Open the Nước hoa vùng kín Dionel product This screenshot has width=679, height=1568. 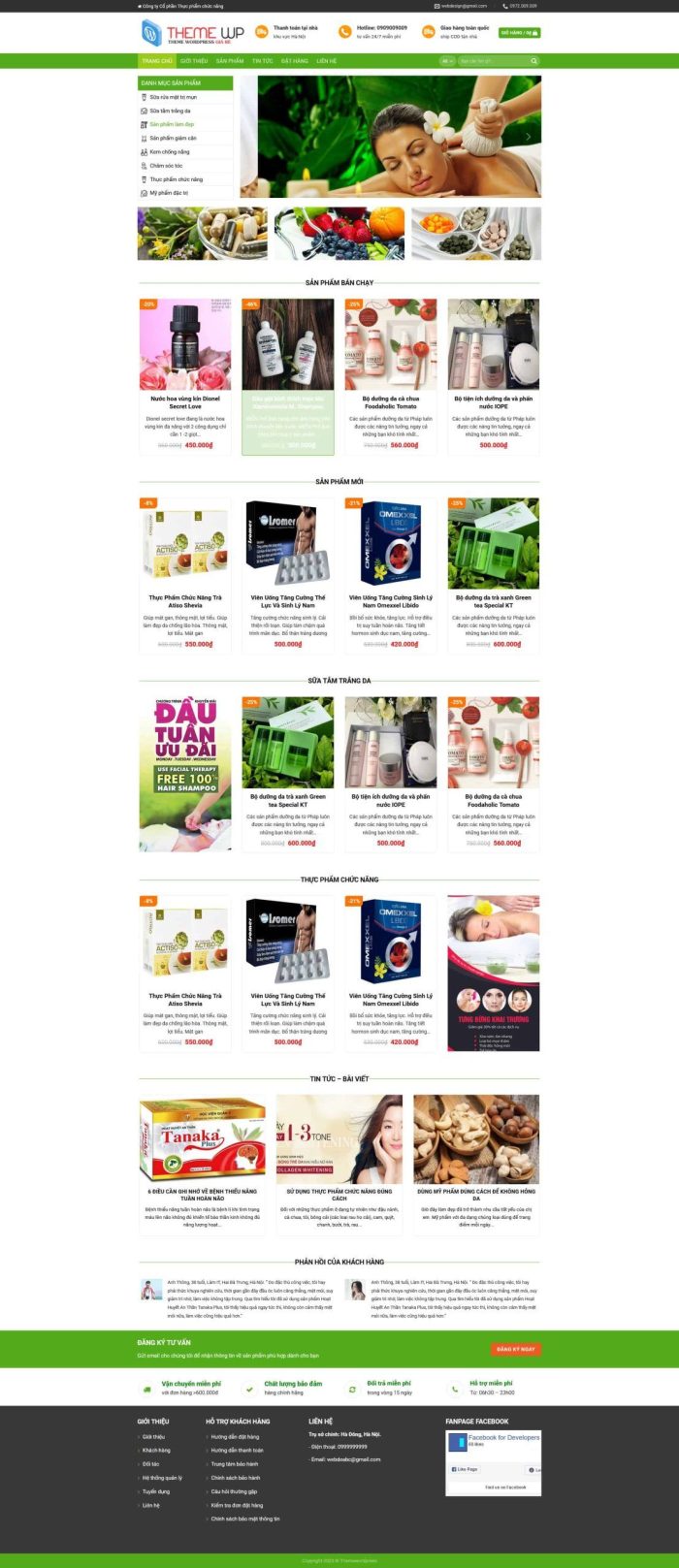point(185,402)
